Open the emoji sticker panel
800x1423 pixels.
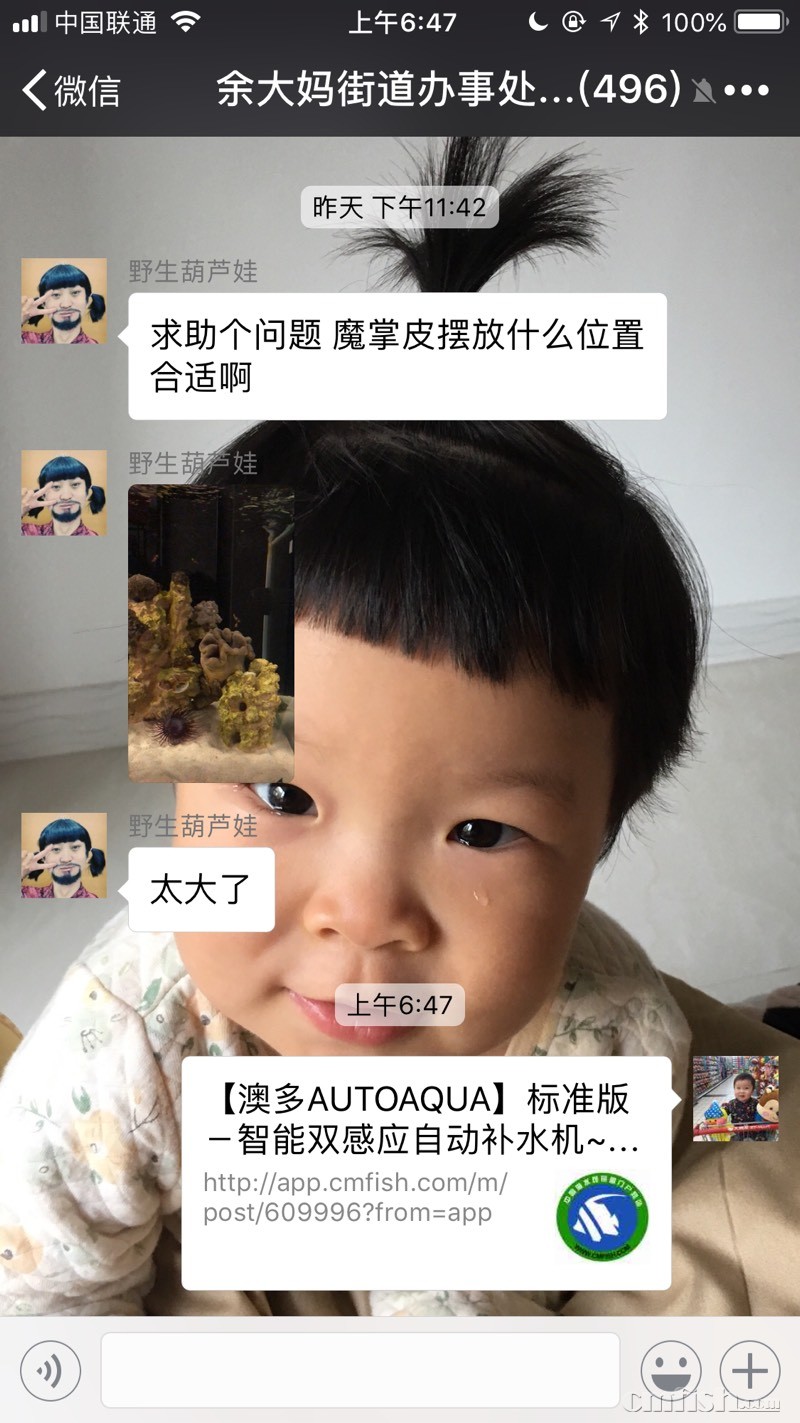pyautogui.click(x=670, y=1369)
